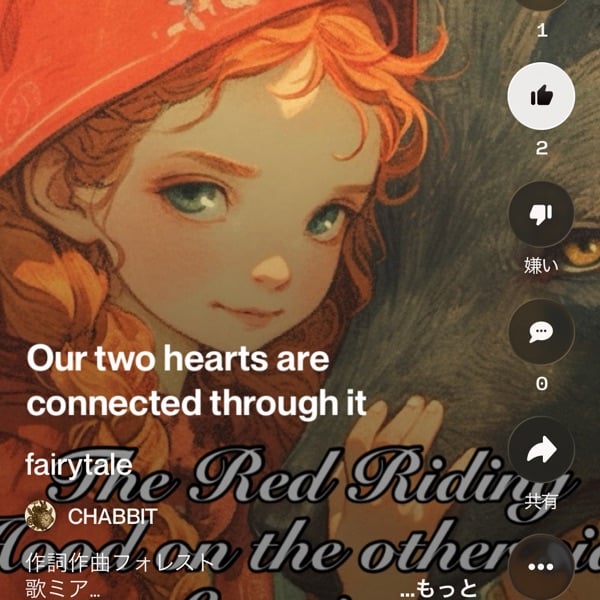Open the comments section

tap(541, 331)
